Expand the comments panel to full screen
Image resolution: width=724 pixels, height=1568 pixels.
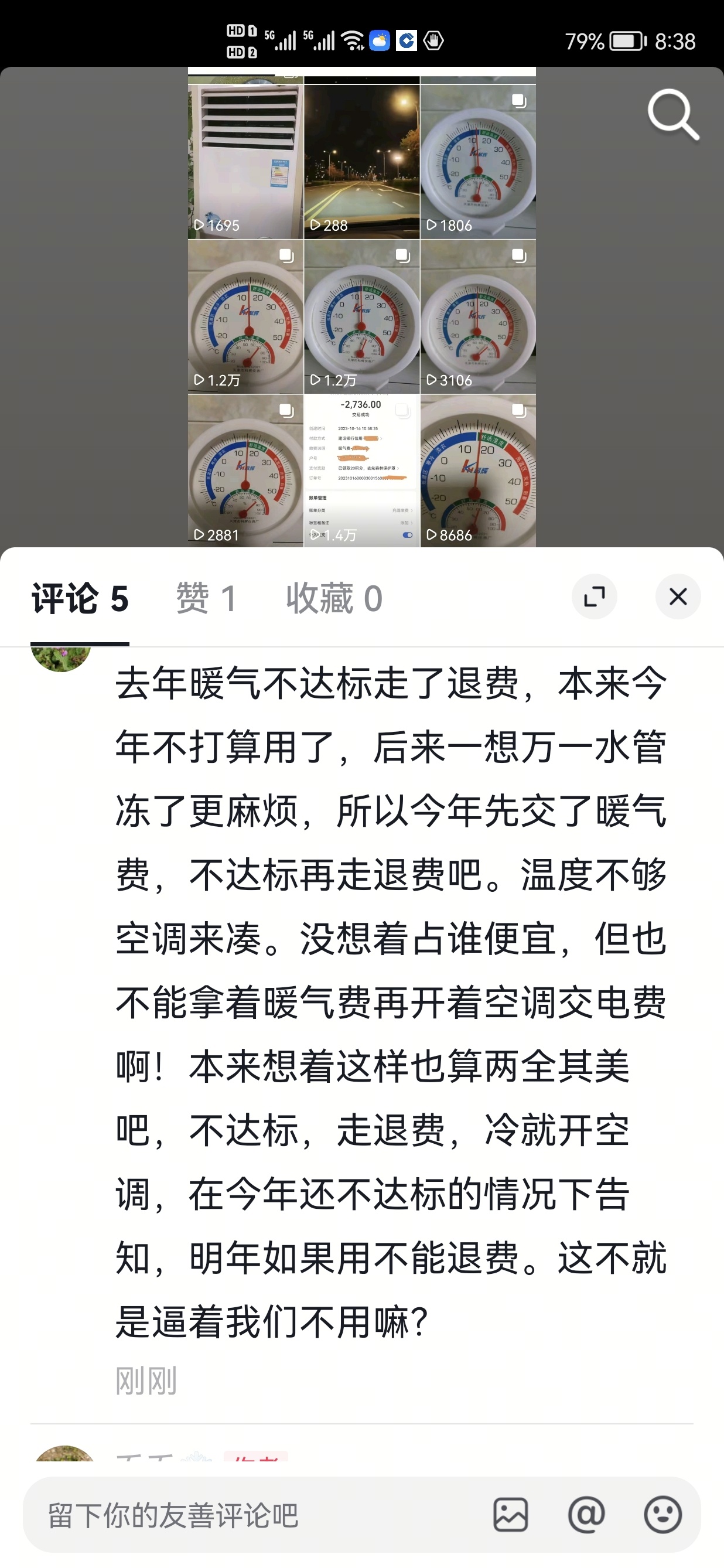(594, 596)
